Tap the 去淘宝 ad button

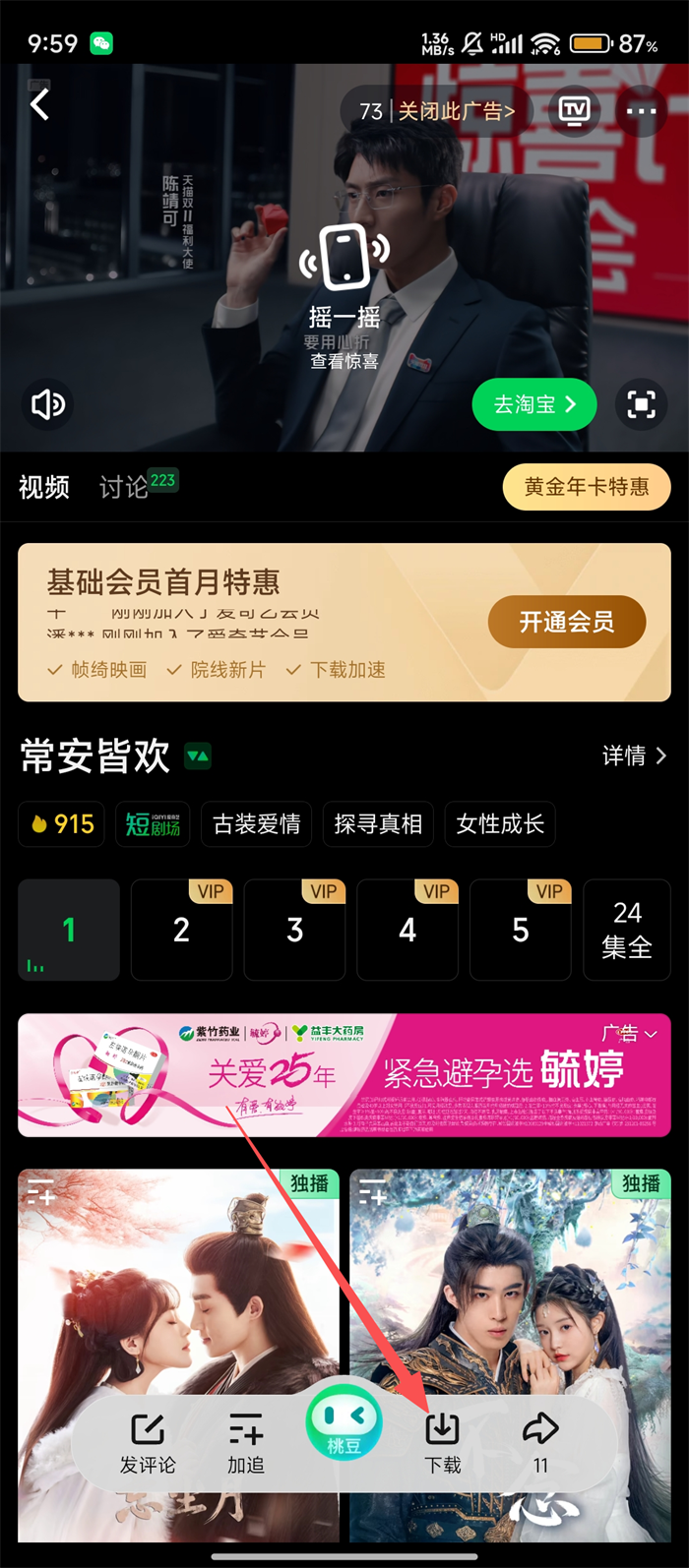click(x=533, y=404)
